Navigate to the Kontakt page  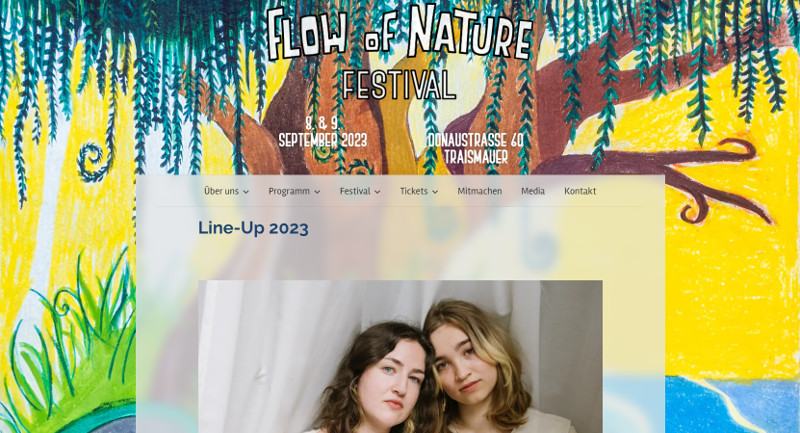pyautogui.click(x=580, y=191)
